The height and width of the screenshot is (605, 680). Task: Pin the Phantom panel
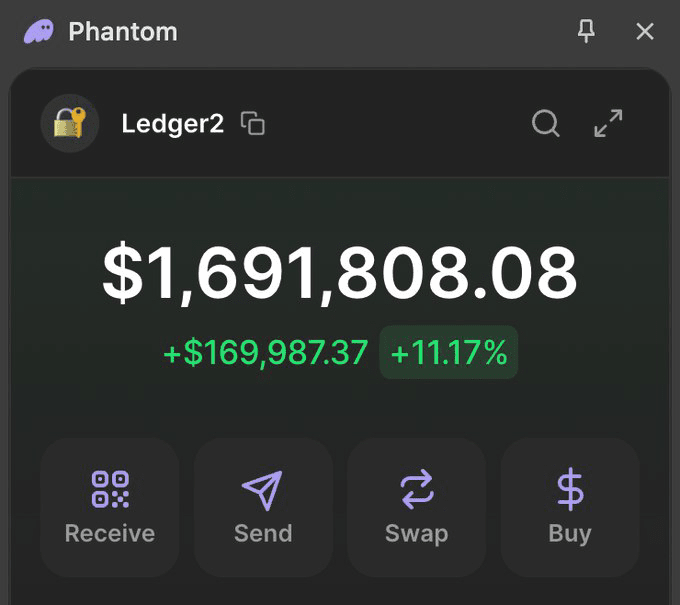pyautogui.click(x=587, y=32)
